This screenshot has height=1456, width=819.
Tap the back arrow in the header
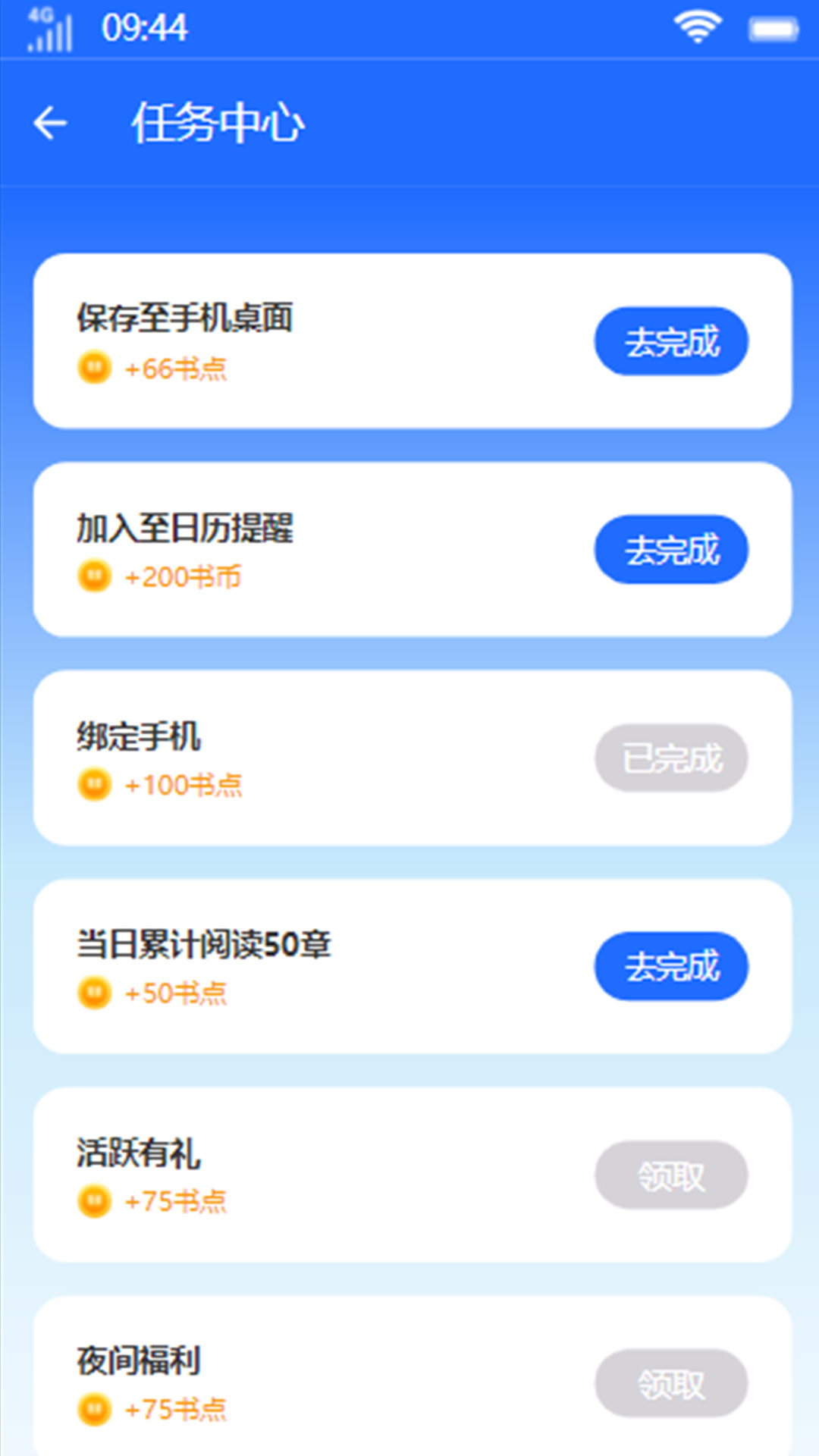pos(52,124)
